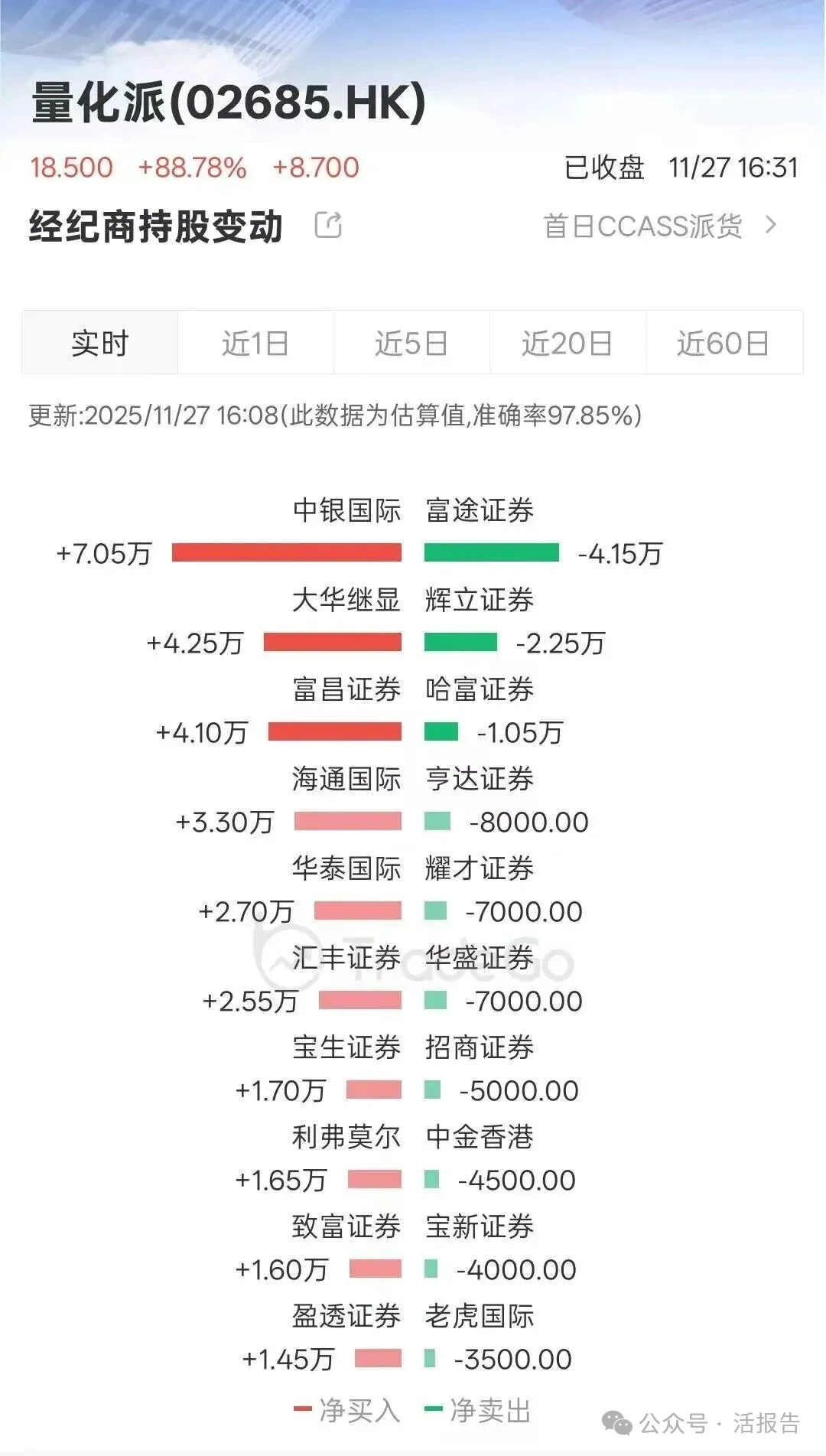Open the 首日CCASS派货 link

[x=642, y=226]
